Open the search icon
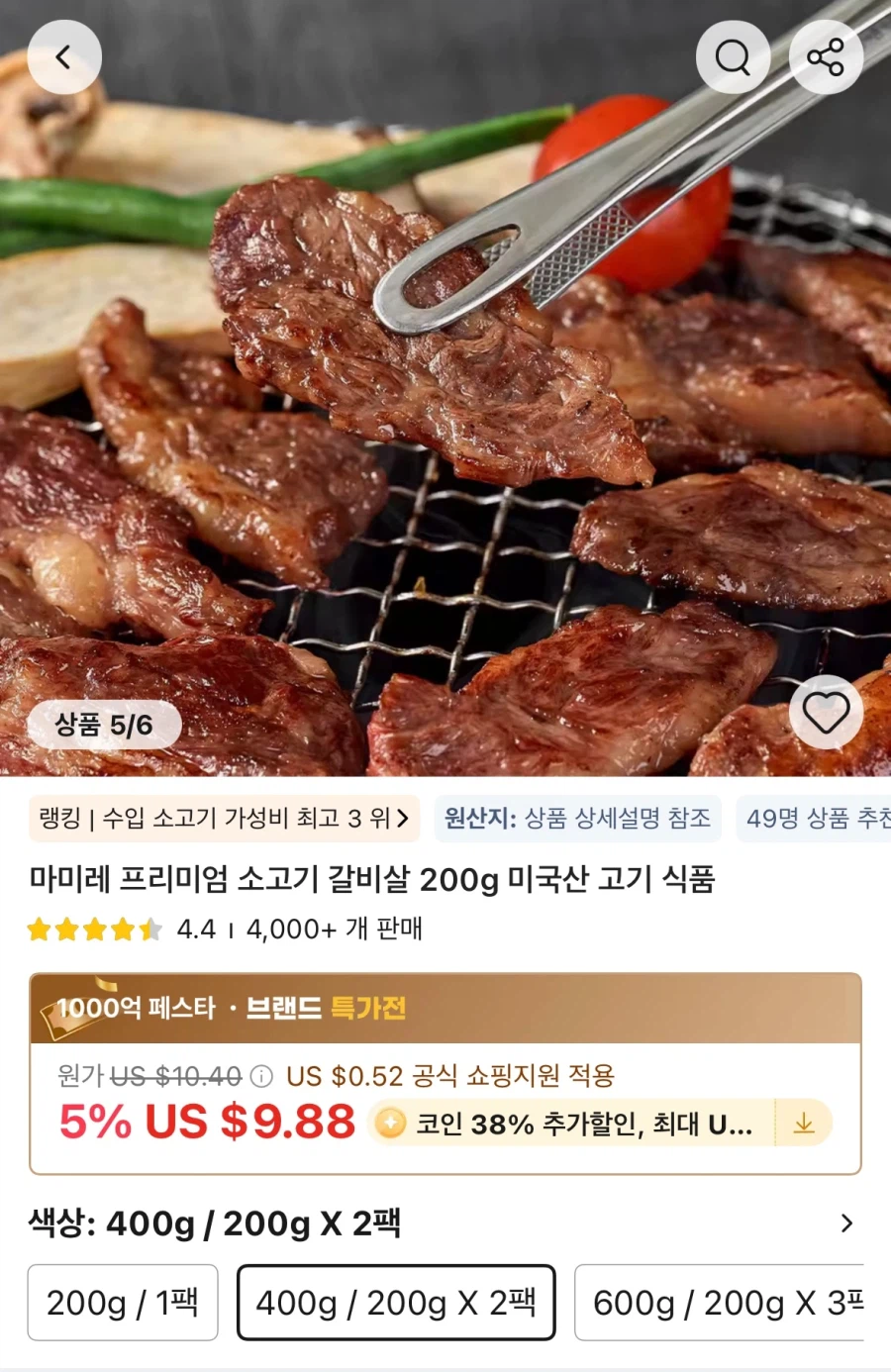Screen dimensions: 891x1372 [x=733, y=56]
